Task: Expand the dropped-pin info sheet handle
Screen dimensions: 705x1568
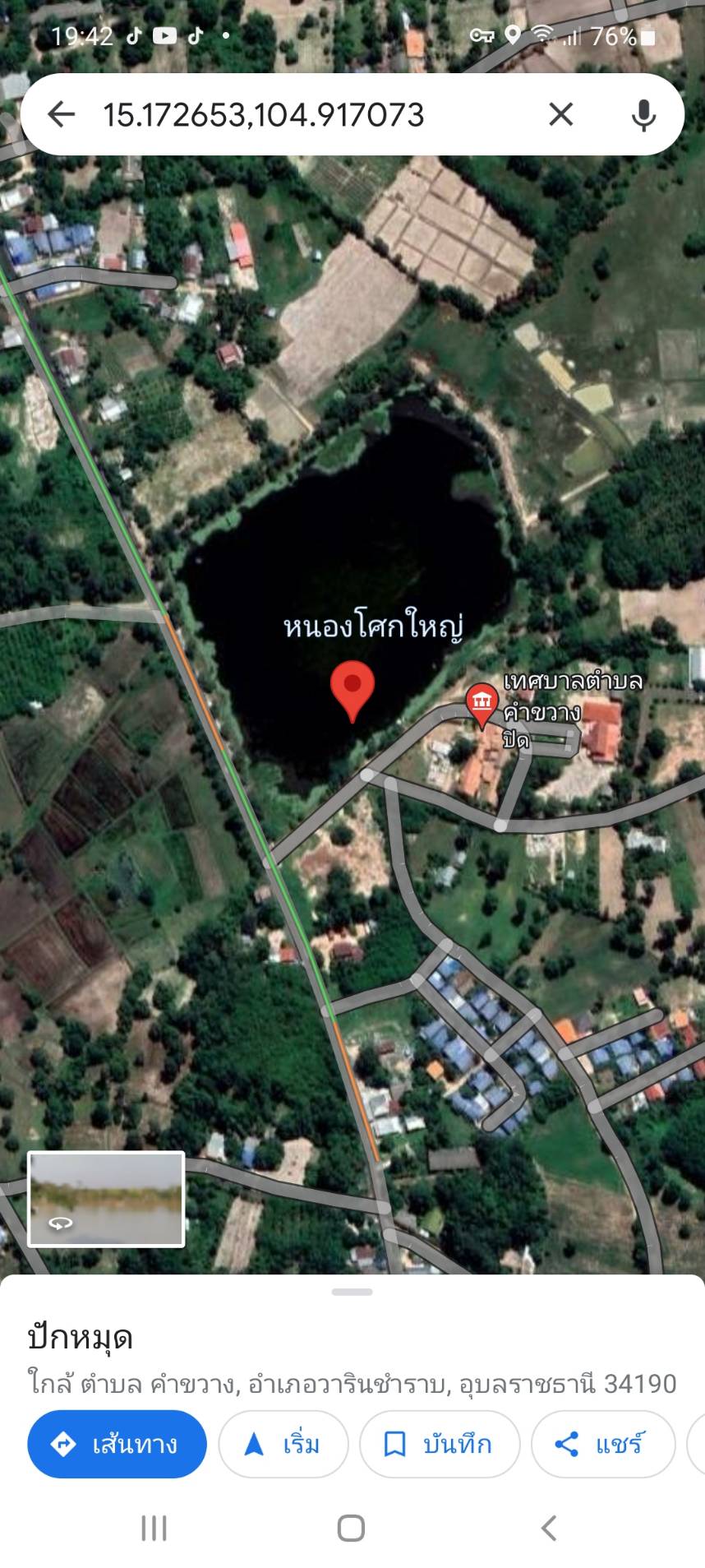Action: coord(352,1292)
